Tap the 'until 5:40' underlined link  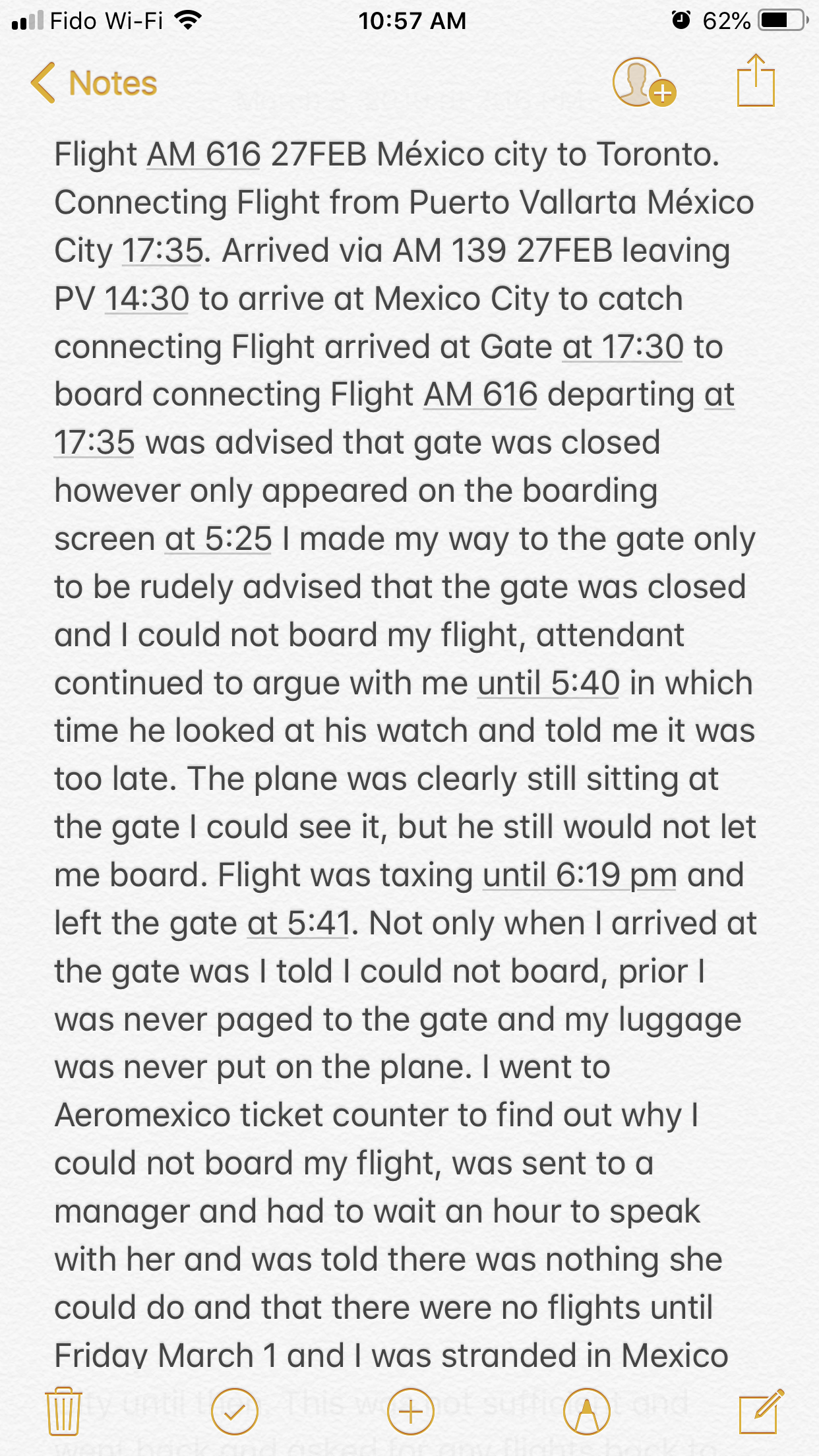(547, 681)
